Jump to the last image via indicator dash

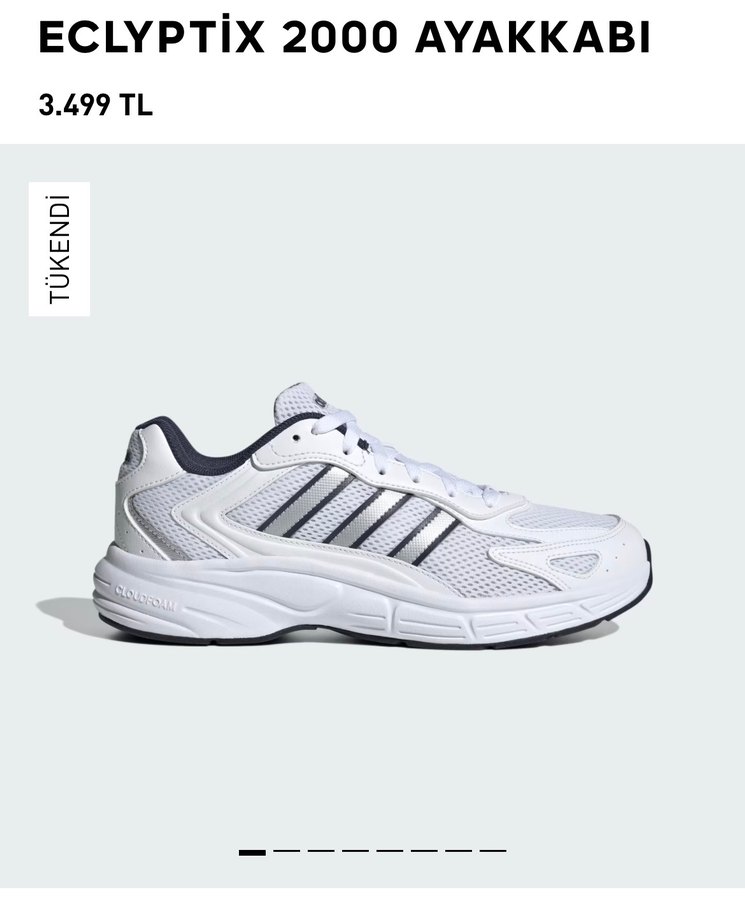coord(492,851)
